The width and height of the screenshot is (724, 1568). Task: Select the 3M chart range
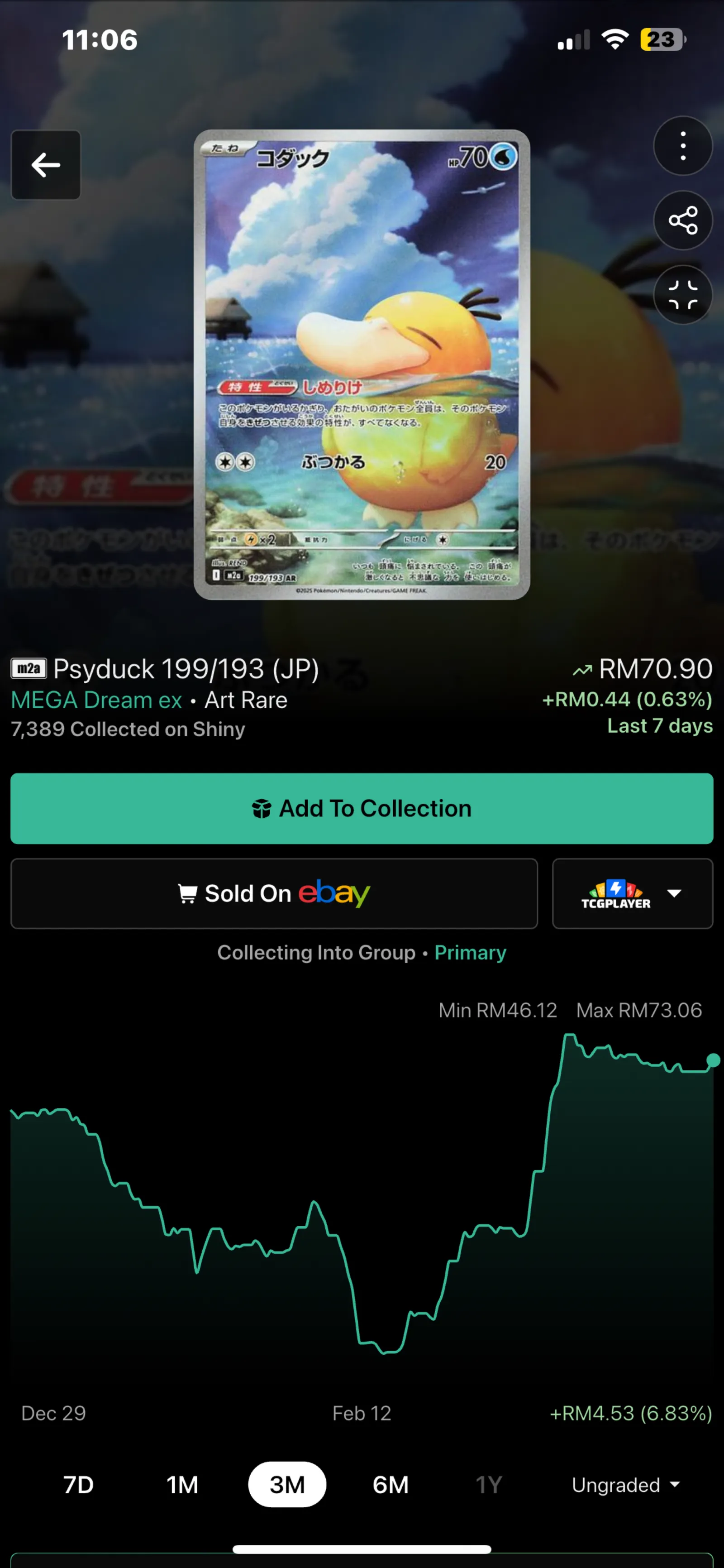[287, 1485]
